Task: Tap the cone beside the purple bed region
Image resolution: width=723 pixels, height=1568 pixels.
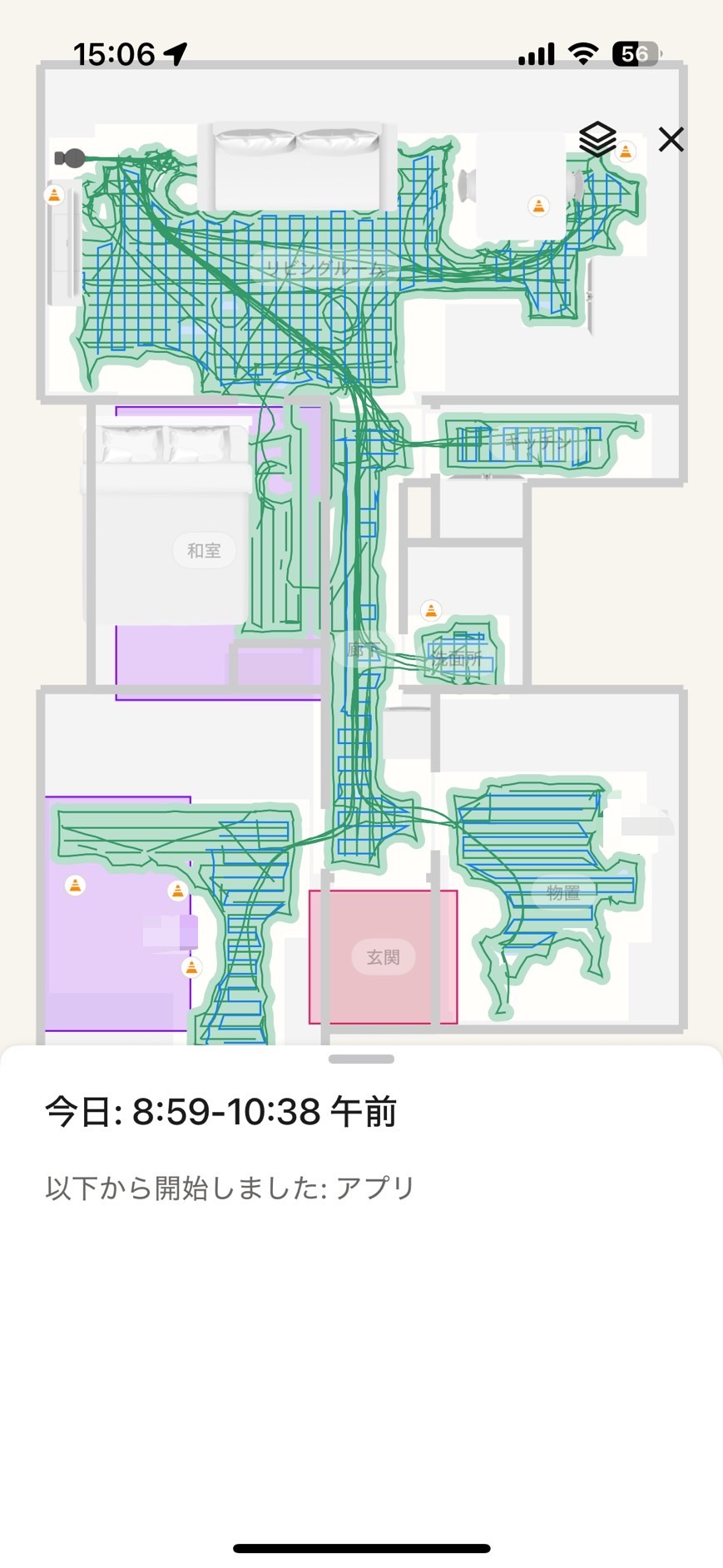Action: [x=178, y=889]
